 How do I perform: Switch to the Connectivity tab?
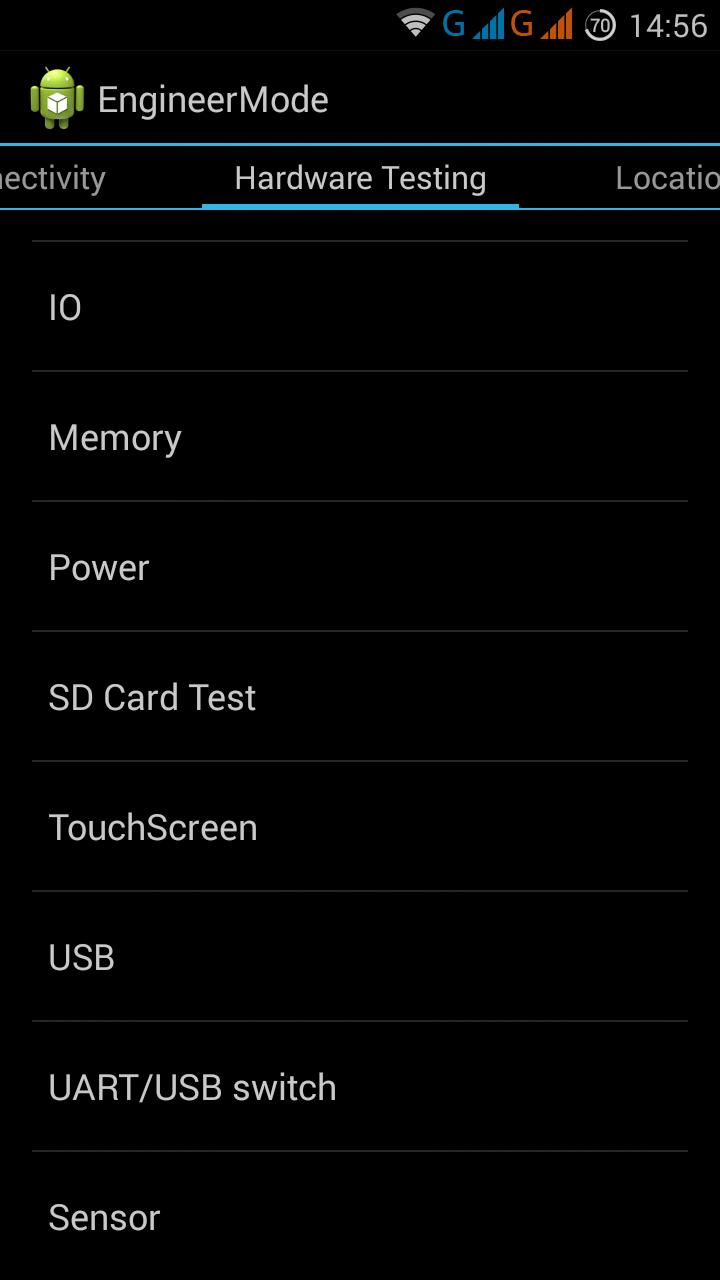(x=52, y=178)
